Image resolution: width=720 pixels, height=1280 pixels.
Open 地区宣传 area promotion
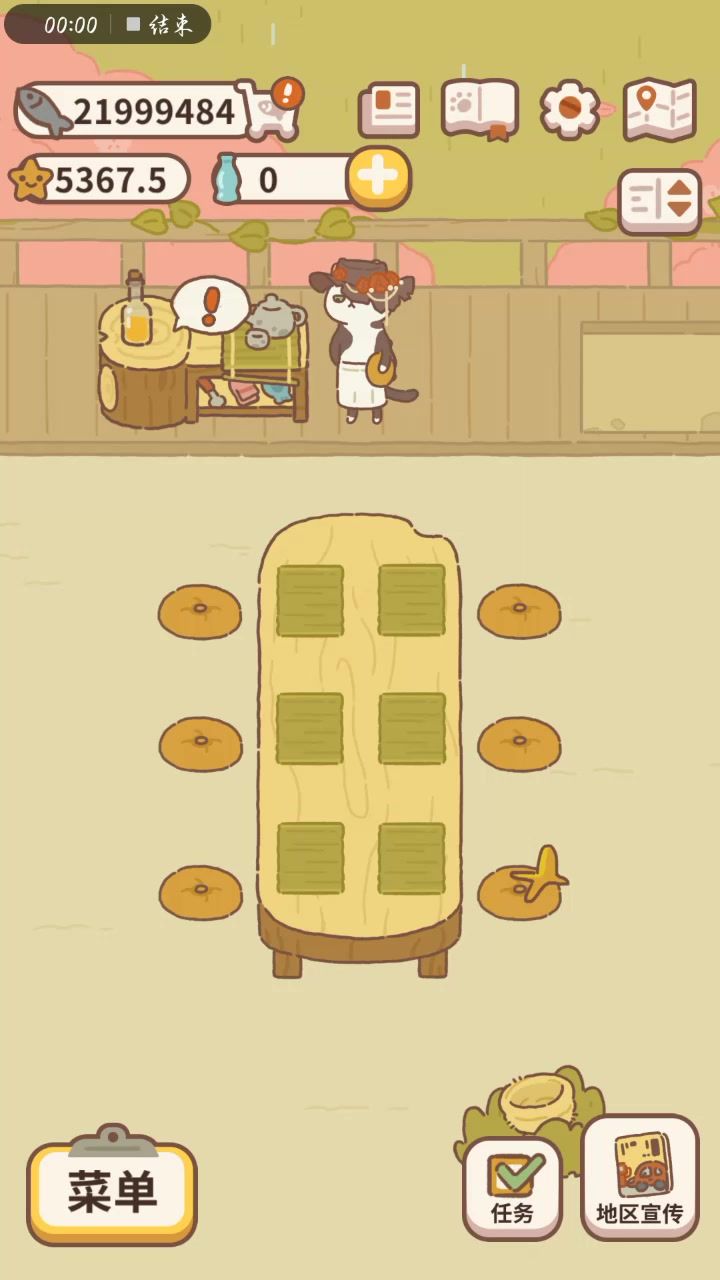tap(640, 1178)
